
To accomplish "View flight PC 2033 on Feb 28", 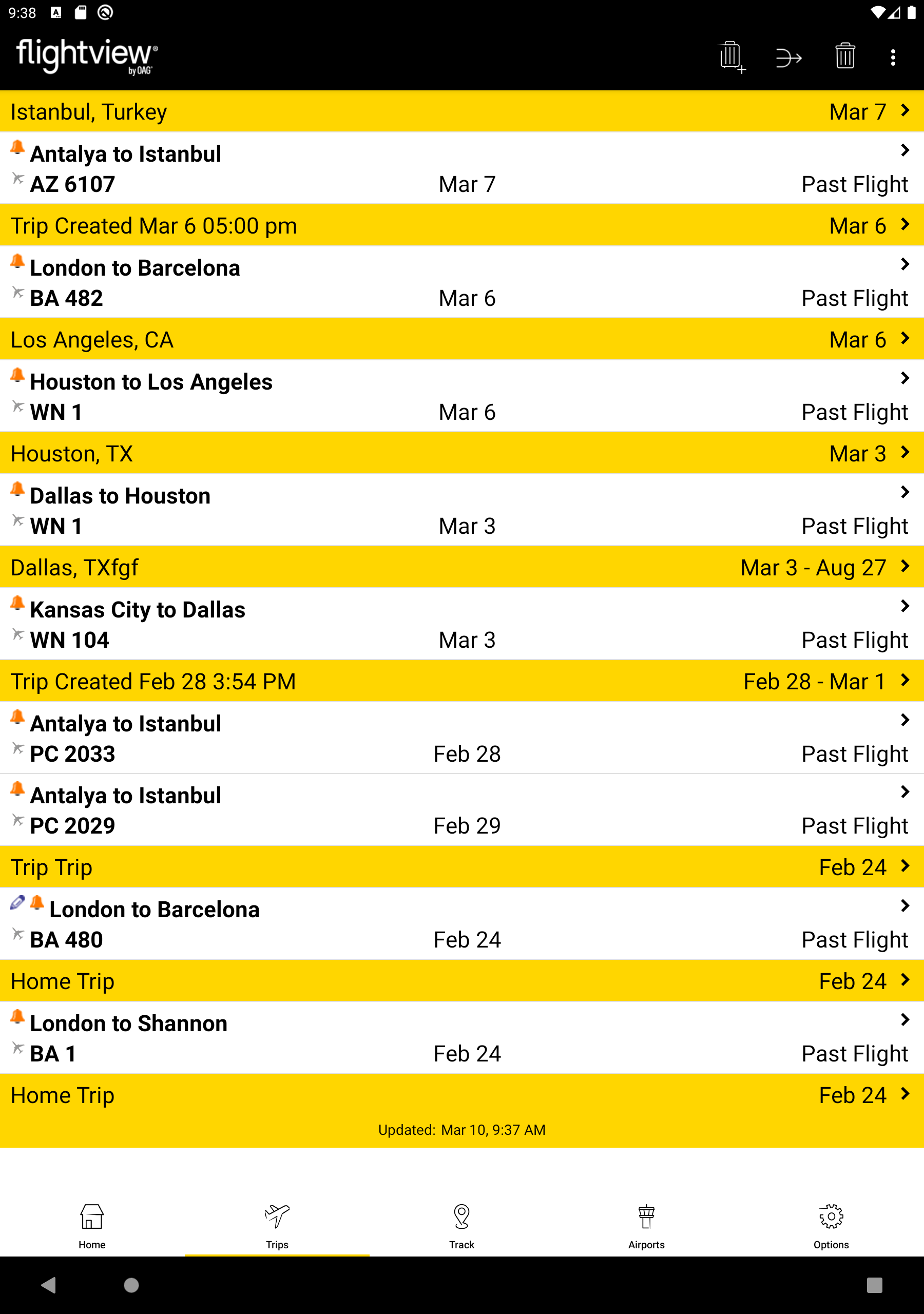I will click(461, 738).
